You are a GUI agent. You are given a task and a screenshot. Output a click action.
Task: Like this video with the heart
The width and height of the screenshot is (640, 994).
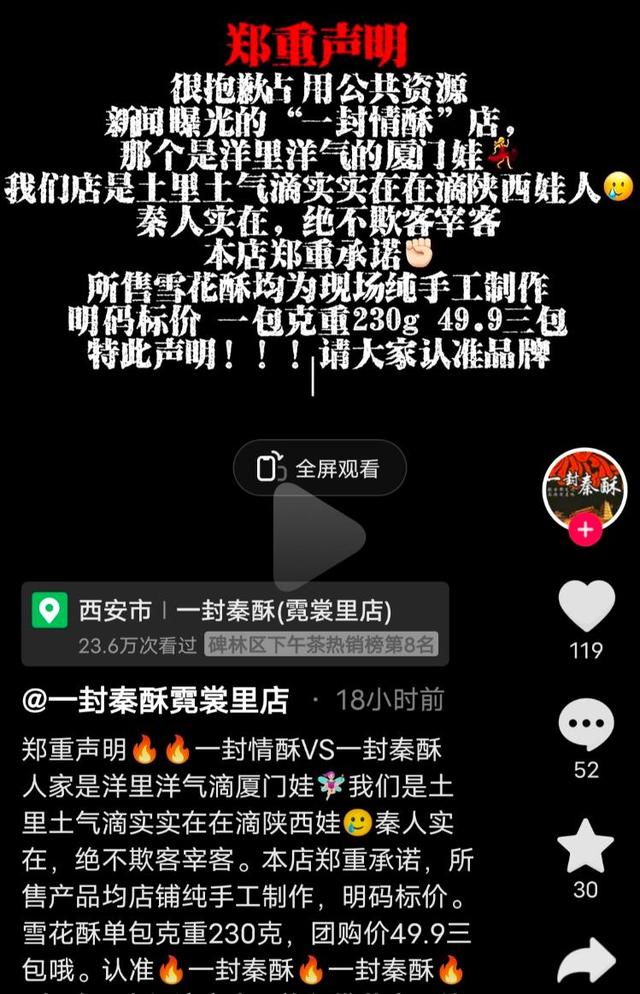tap(586, 606)
